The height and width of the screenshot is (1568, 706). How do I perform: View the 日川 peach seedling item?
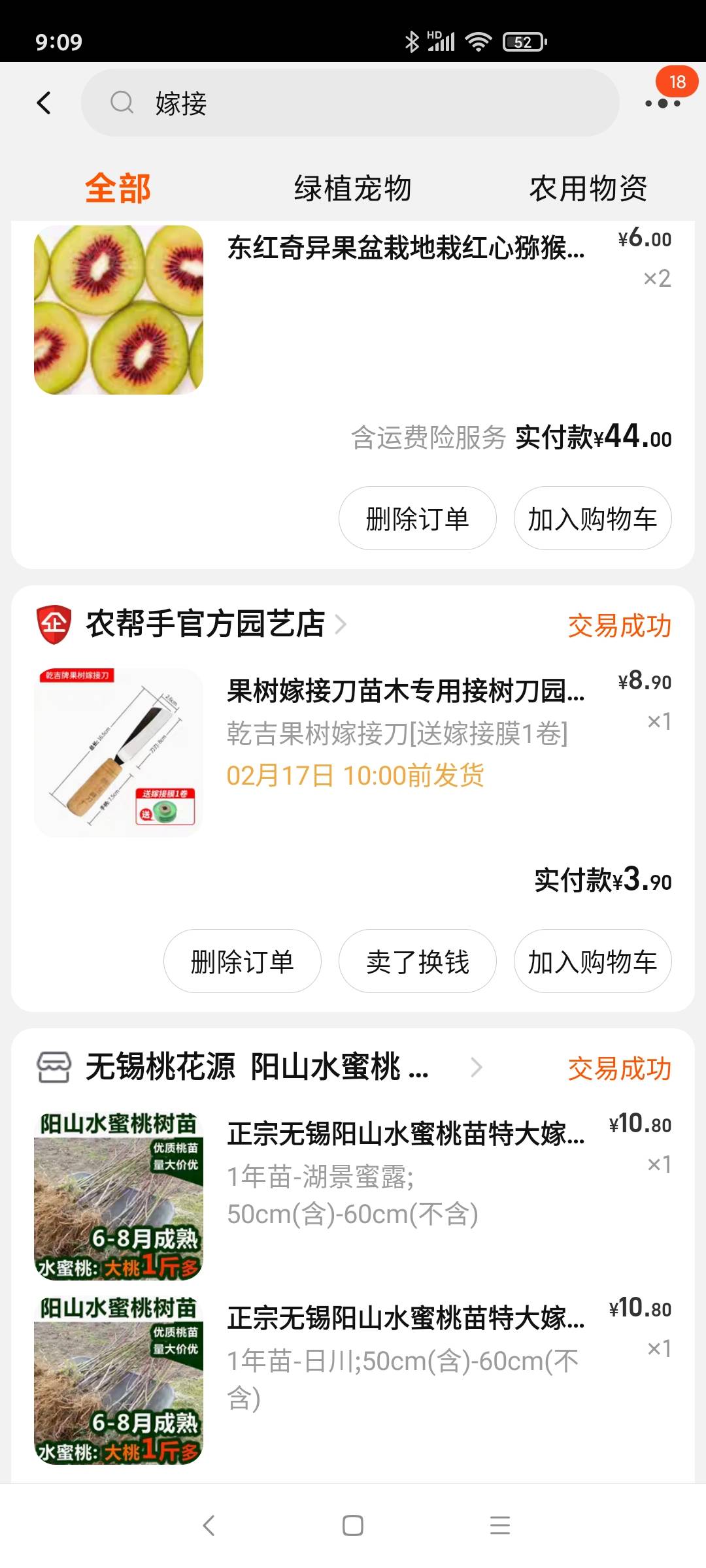click(x=405, y=1318)
